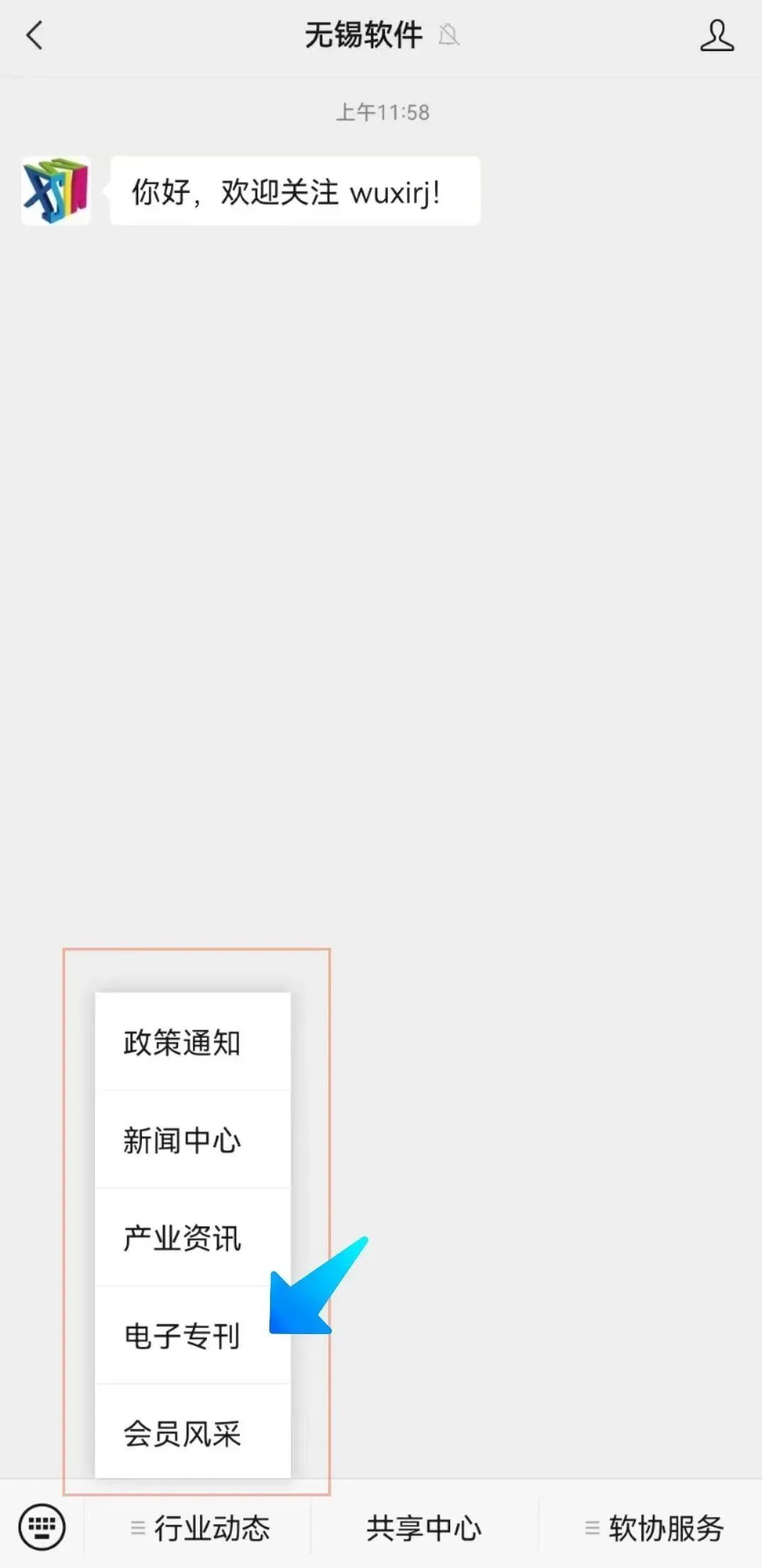Choose 产业资讯 in the menu
The width and height of the screenshot is (762, 1568).
pos(193,1238)
